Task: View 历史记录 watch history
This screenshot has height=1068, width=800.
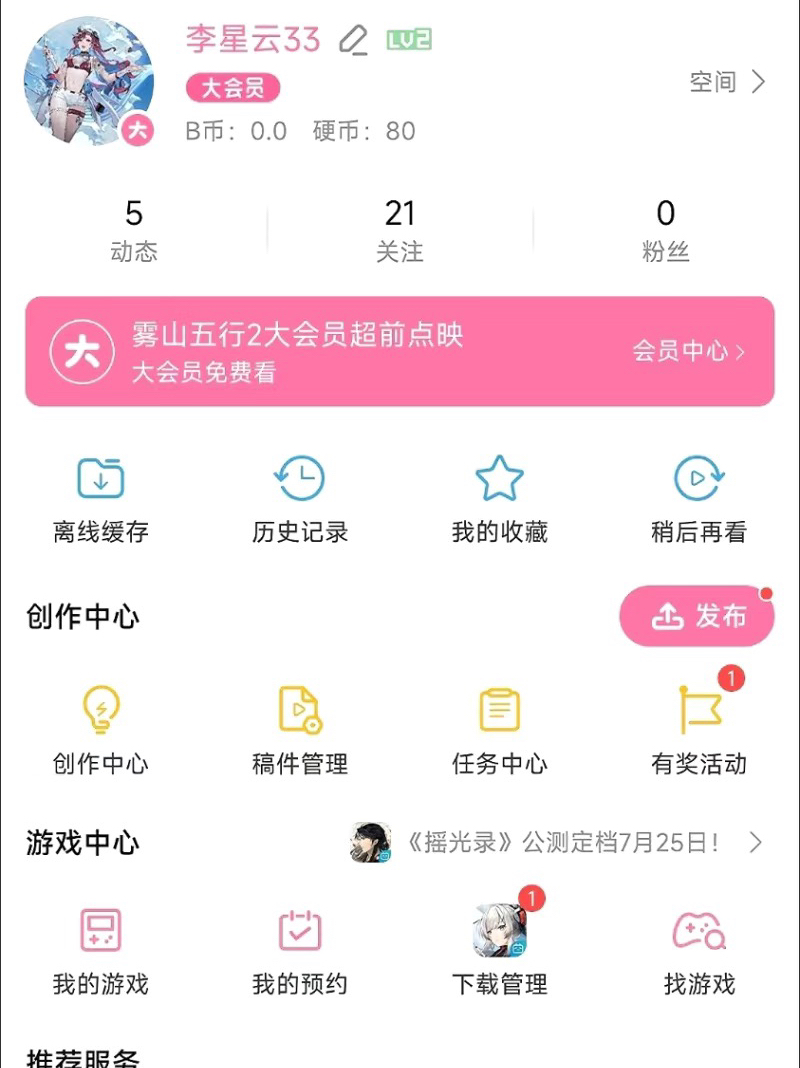Action: [300, 499]
